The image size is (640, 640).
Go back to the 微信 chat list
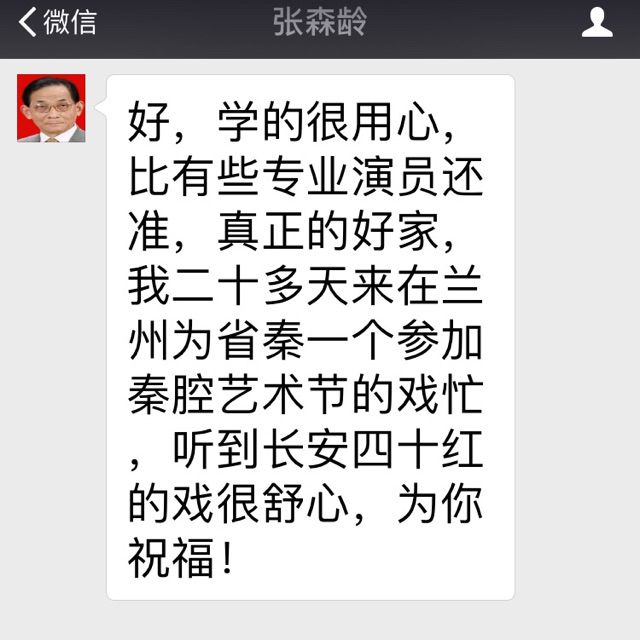[x=56, y=22]
